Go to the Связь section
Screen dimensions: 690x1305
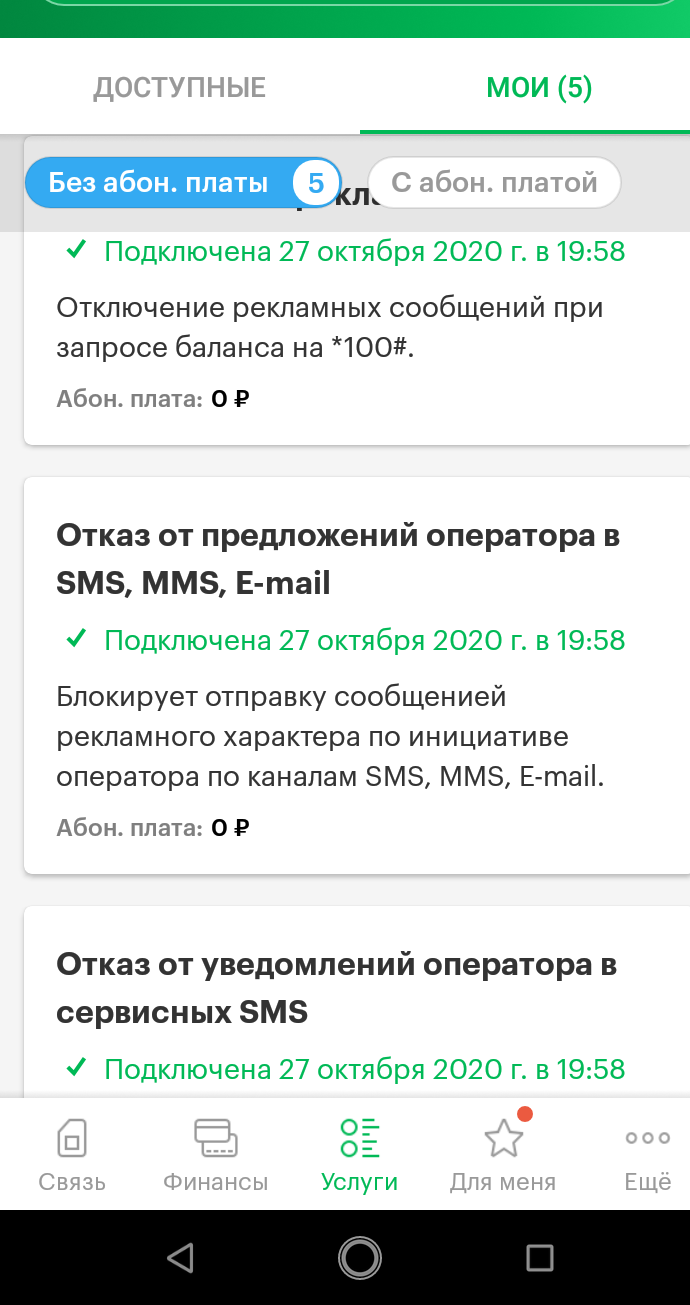click(72, 1155)
